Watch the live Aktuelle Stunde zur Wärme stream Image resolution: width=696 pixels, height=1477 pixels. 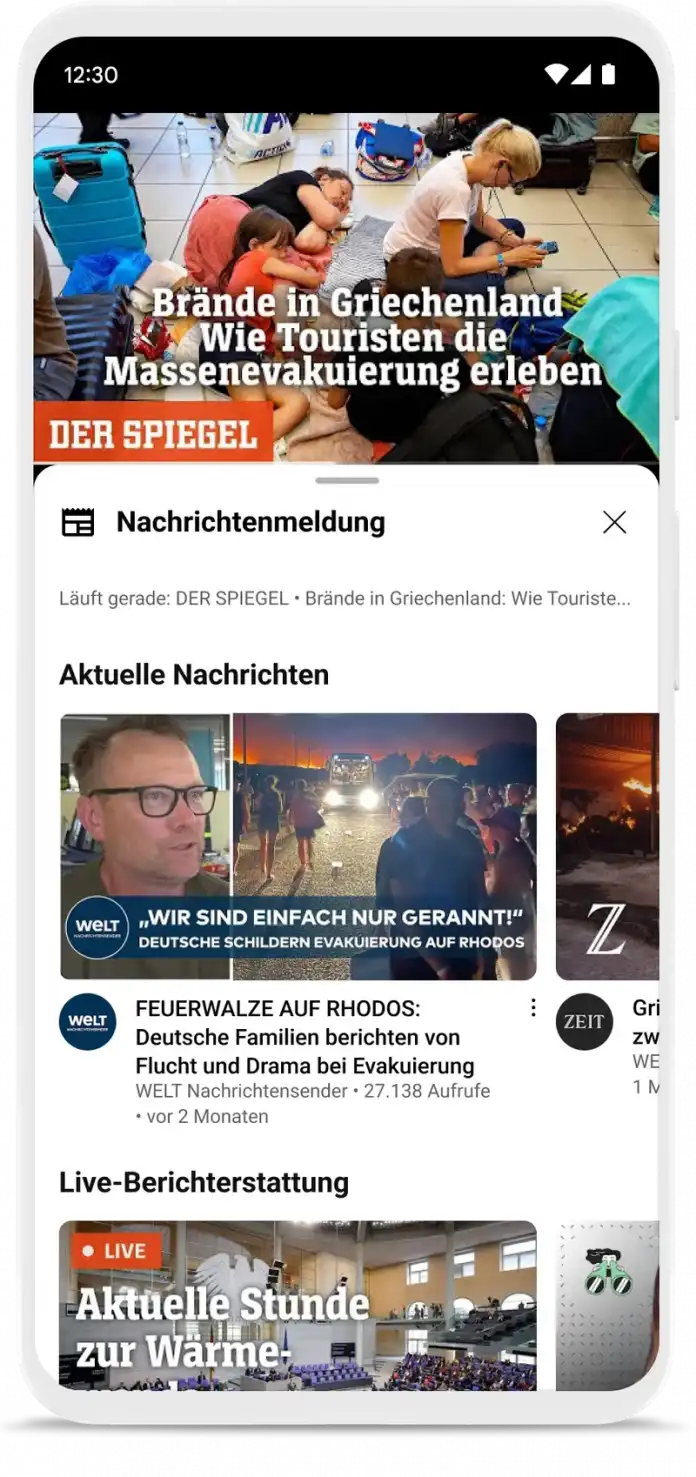298,1304
